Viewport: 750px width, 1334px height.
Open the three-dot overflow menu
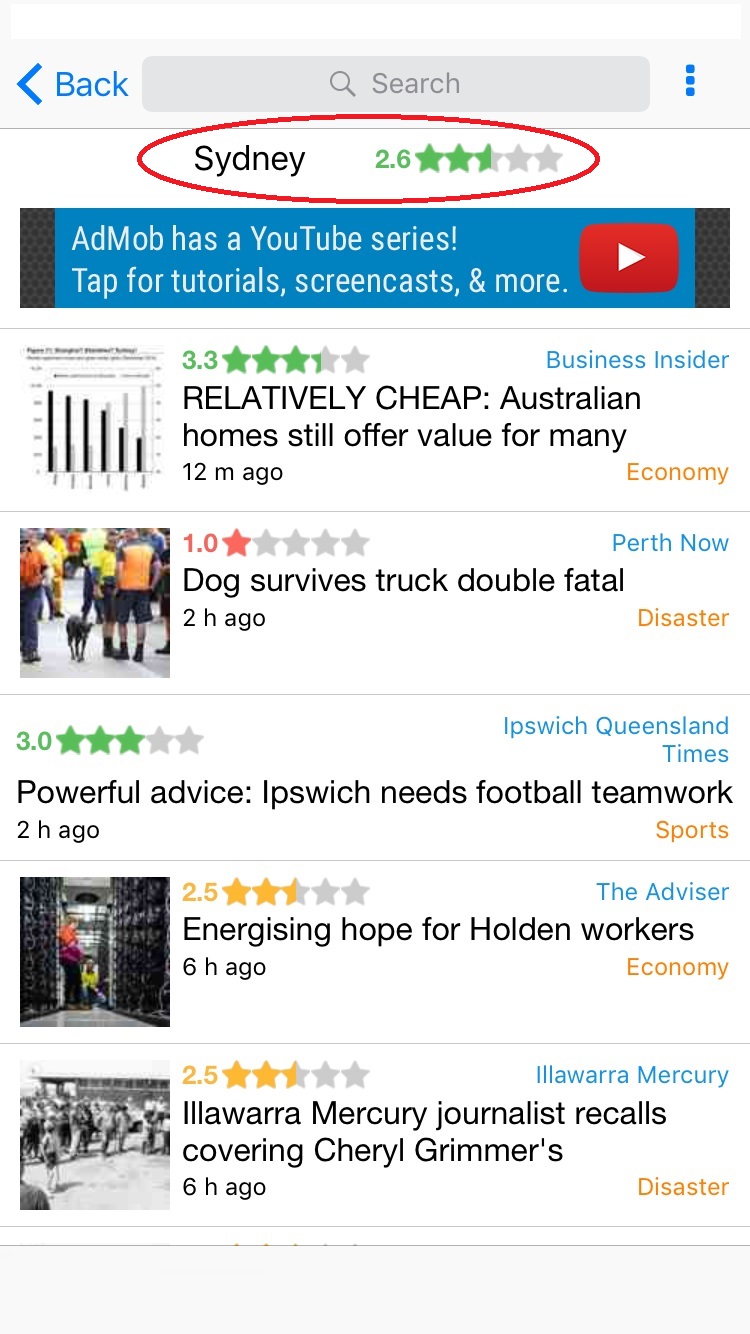[x=690, y=82]
